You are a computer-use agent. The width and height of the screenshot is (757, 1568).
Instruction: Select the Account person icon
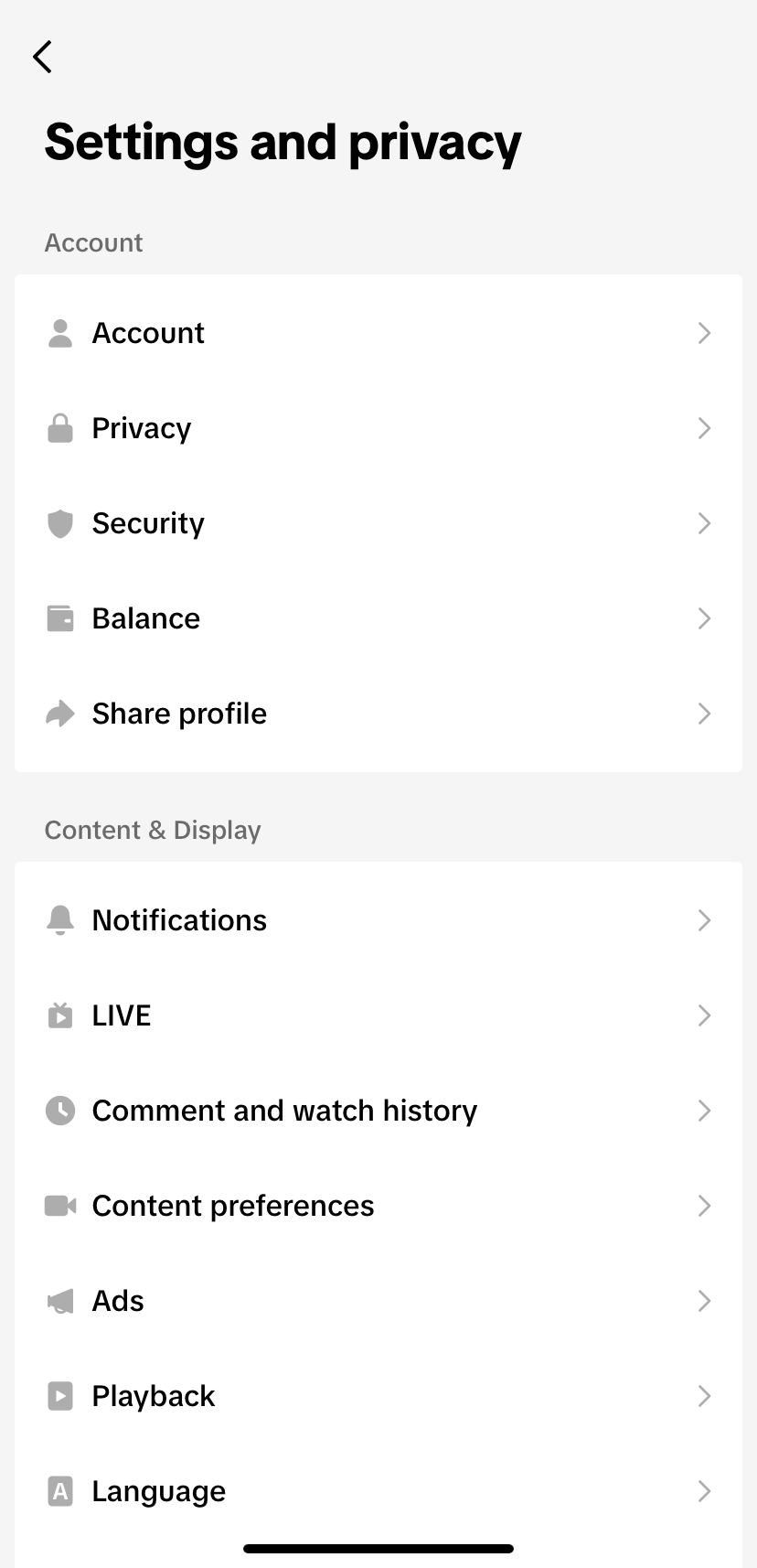coord(59,333)
